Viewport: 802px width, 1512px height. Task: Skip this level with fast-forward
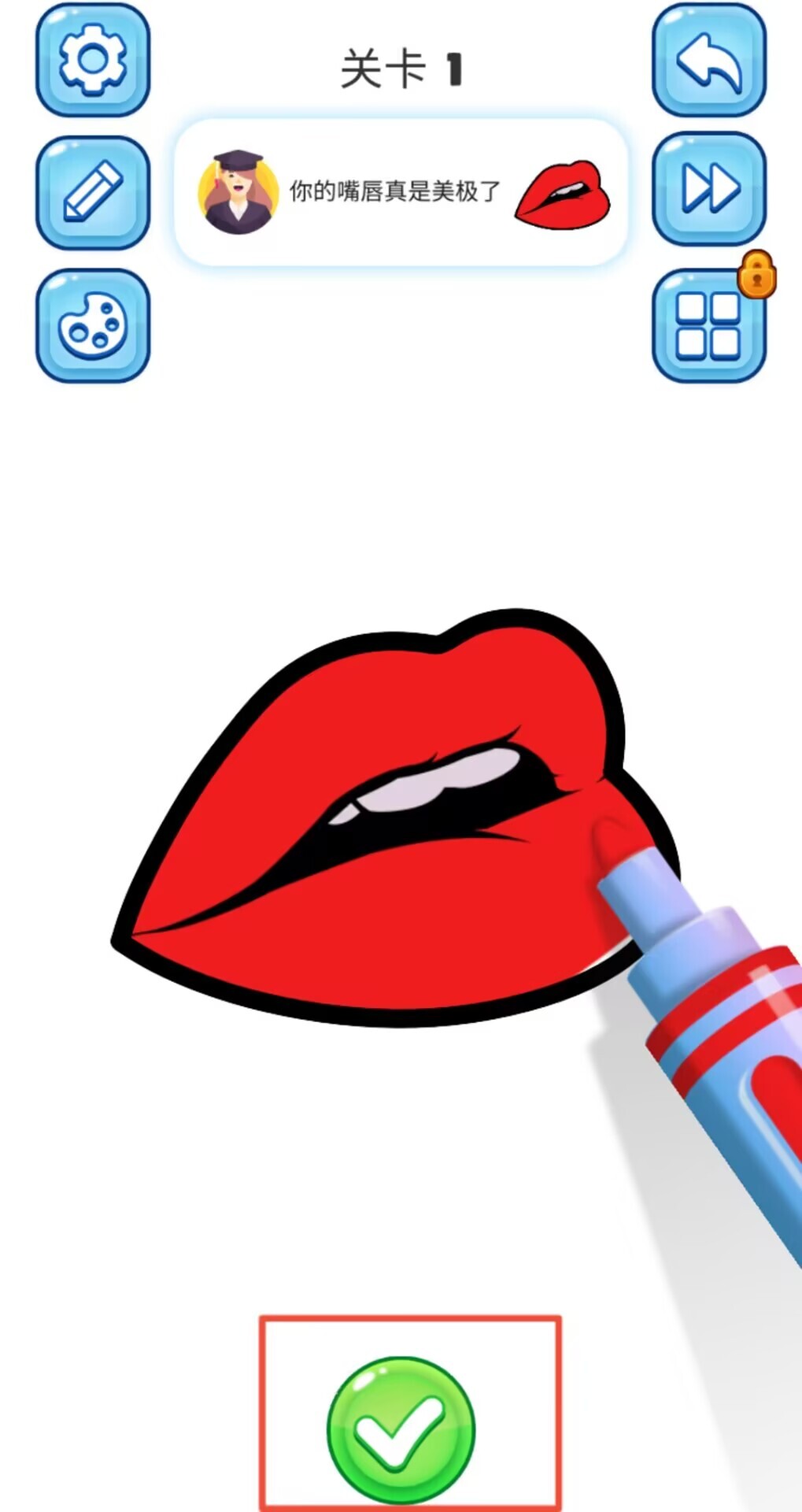coord(708,189)
